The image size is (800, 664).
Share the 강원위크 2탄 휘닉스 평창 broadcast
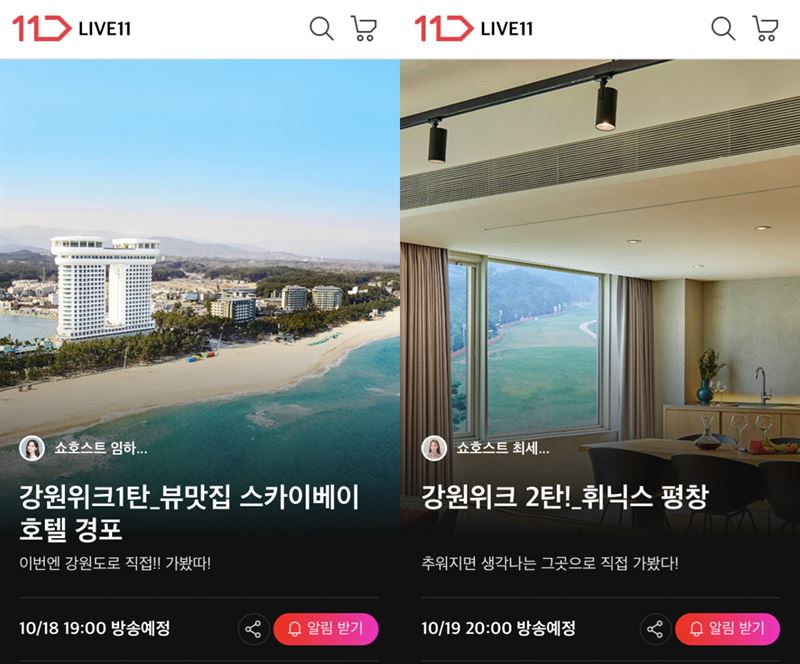point(654,629)
